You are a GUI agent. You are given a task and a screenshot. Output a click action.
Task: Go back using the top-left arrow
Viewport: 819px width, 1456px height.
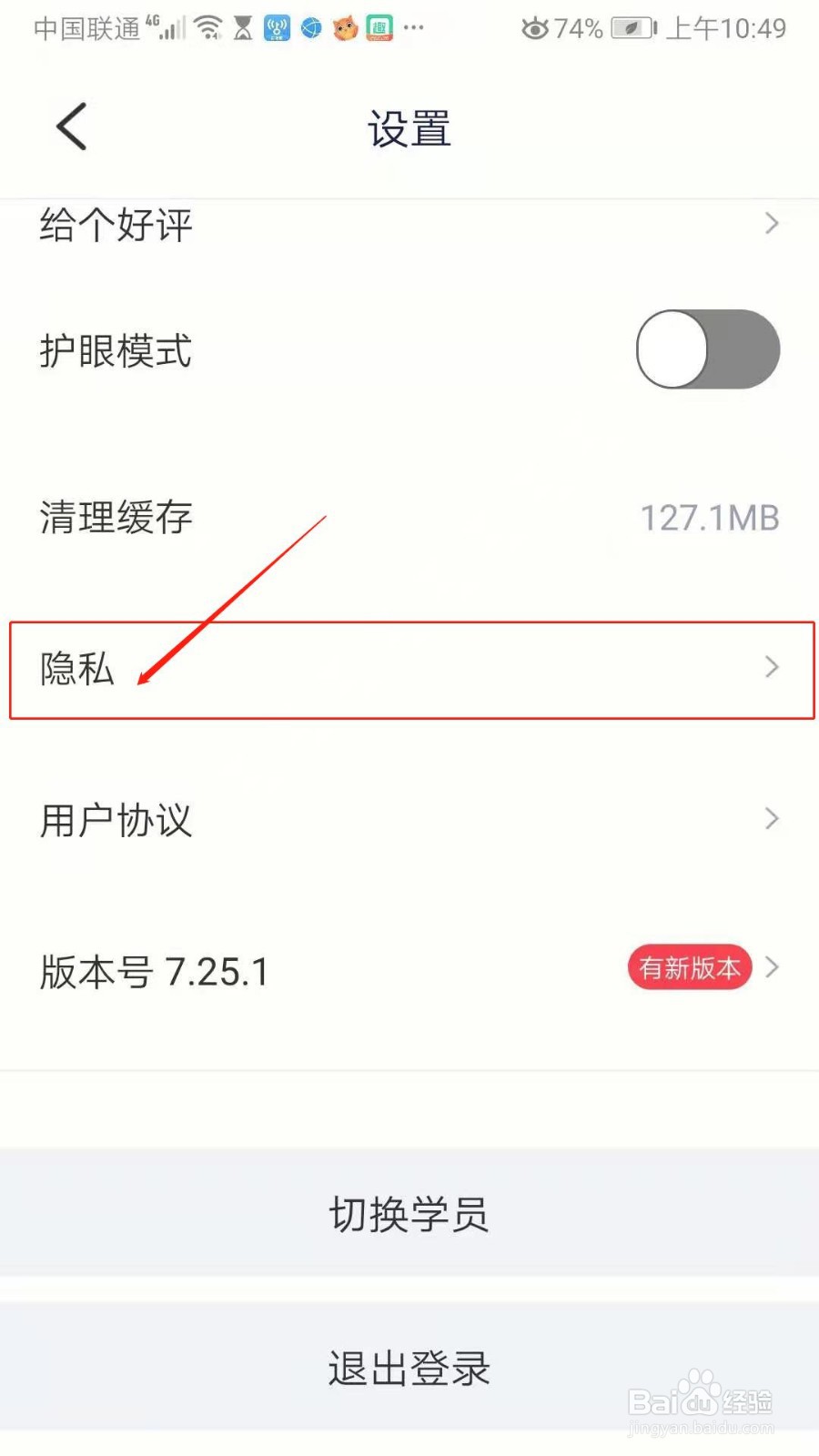(x=72, y=127)
